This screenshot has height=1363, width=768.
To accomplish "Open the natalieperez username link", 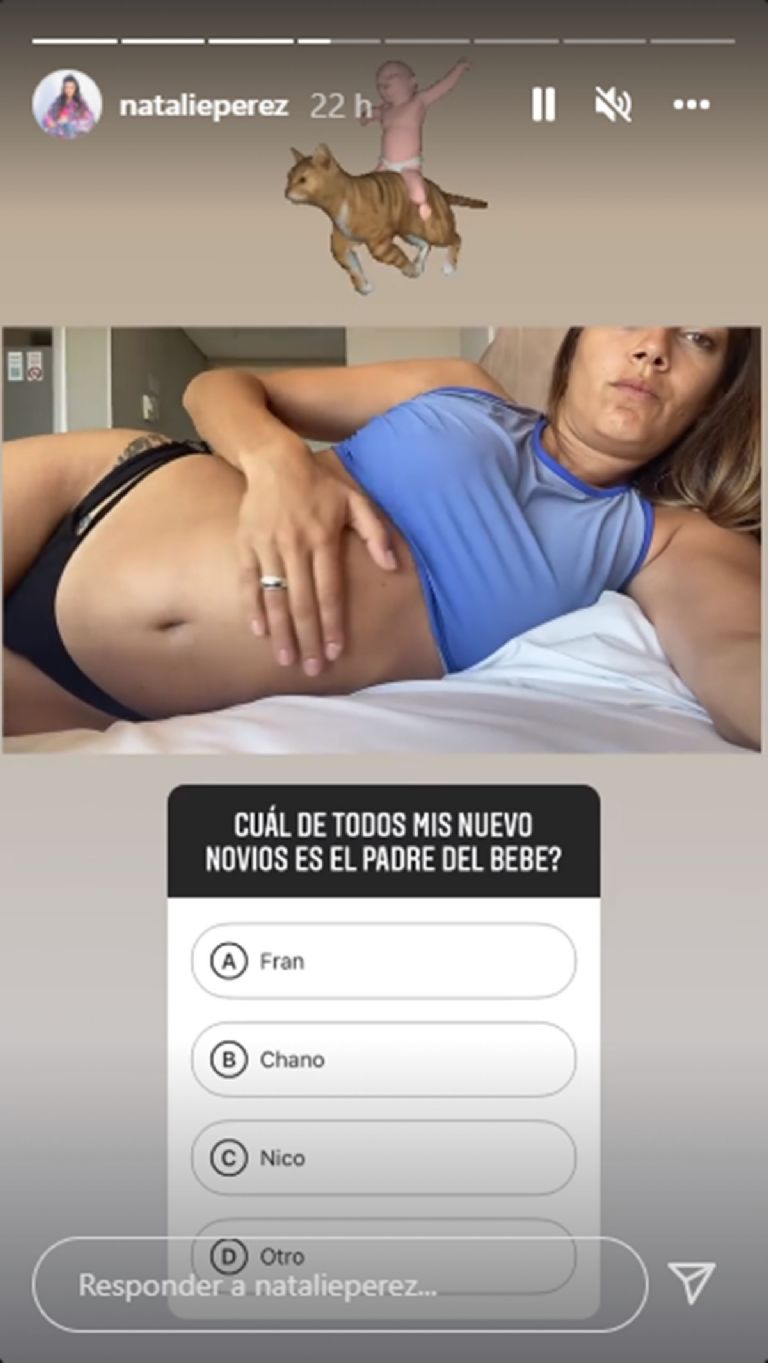I will pyautogui.click(x=203, y=106).
